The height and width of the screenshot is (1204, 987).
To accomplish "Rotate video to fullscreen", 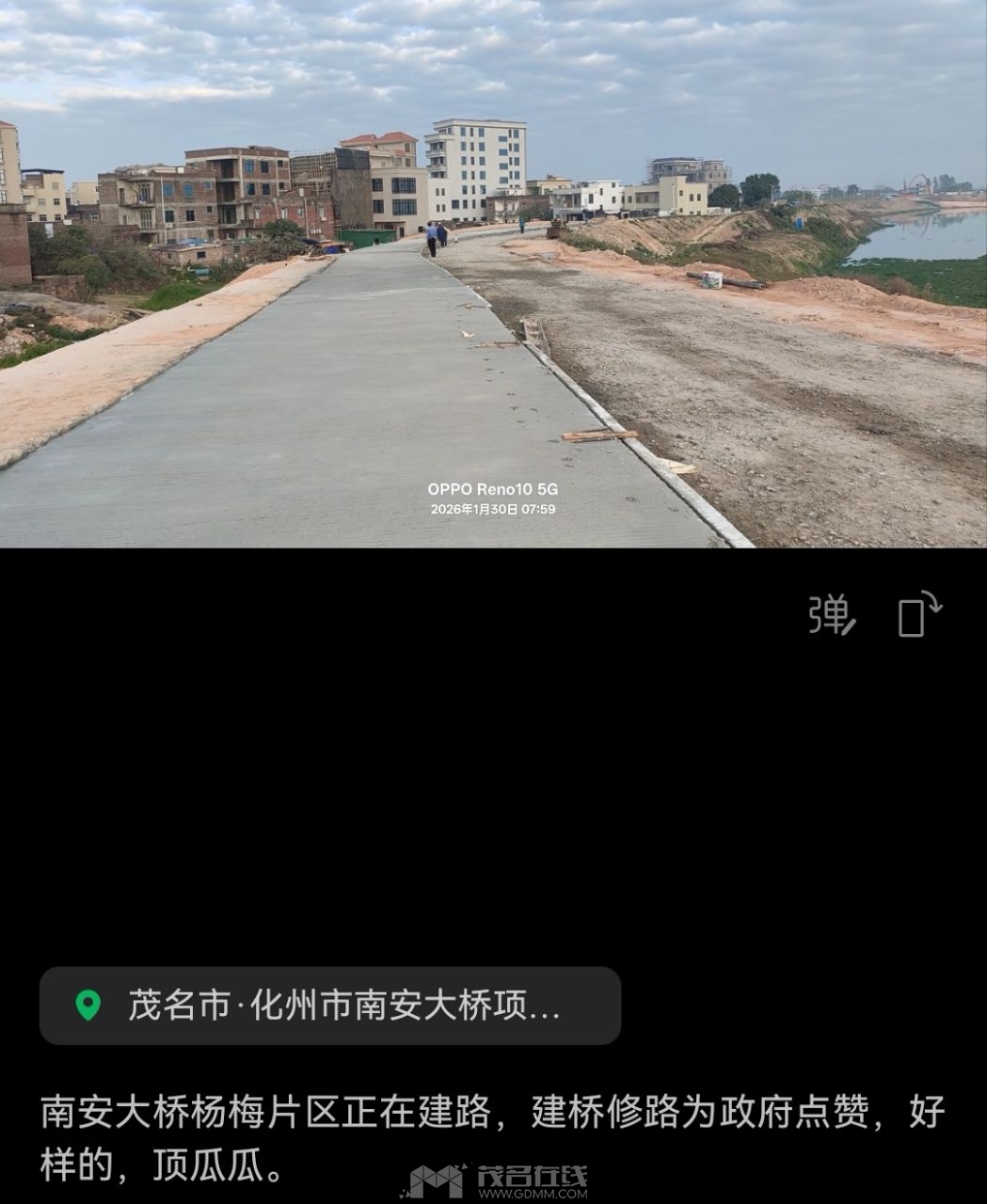I will tap(919, 614).
